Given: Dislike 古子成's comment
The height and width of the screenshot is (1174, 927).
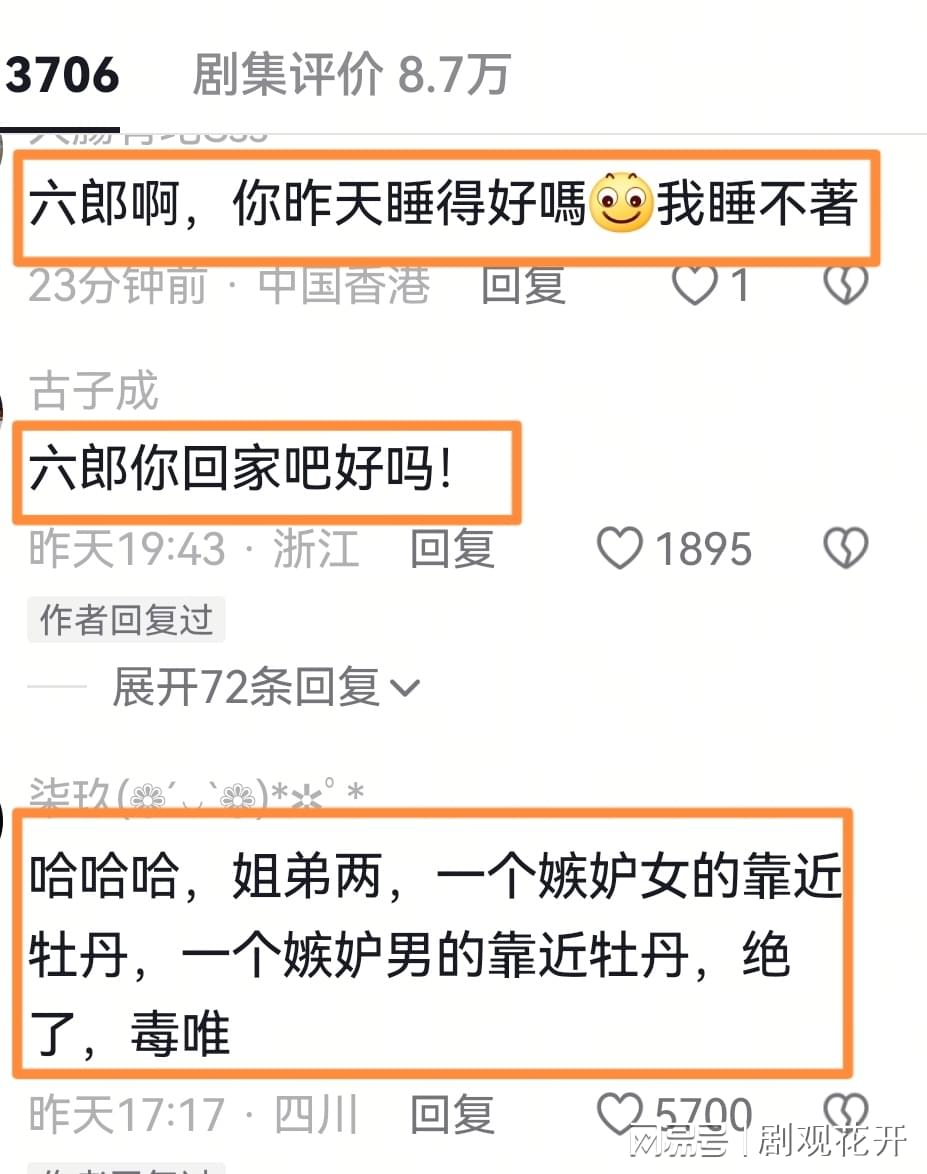Looking at the screenshot, I should click(845, 549).
